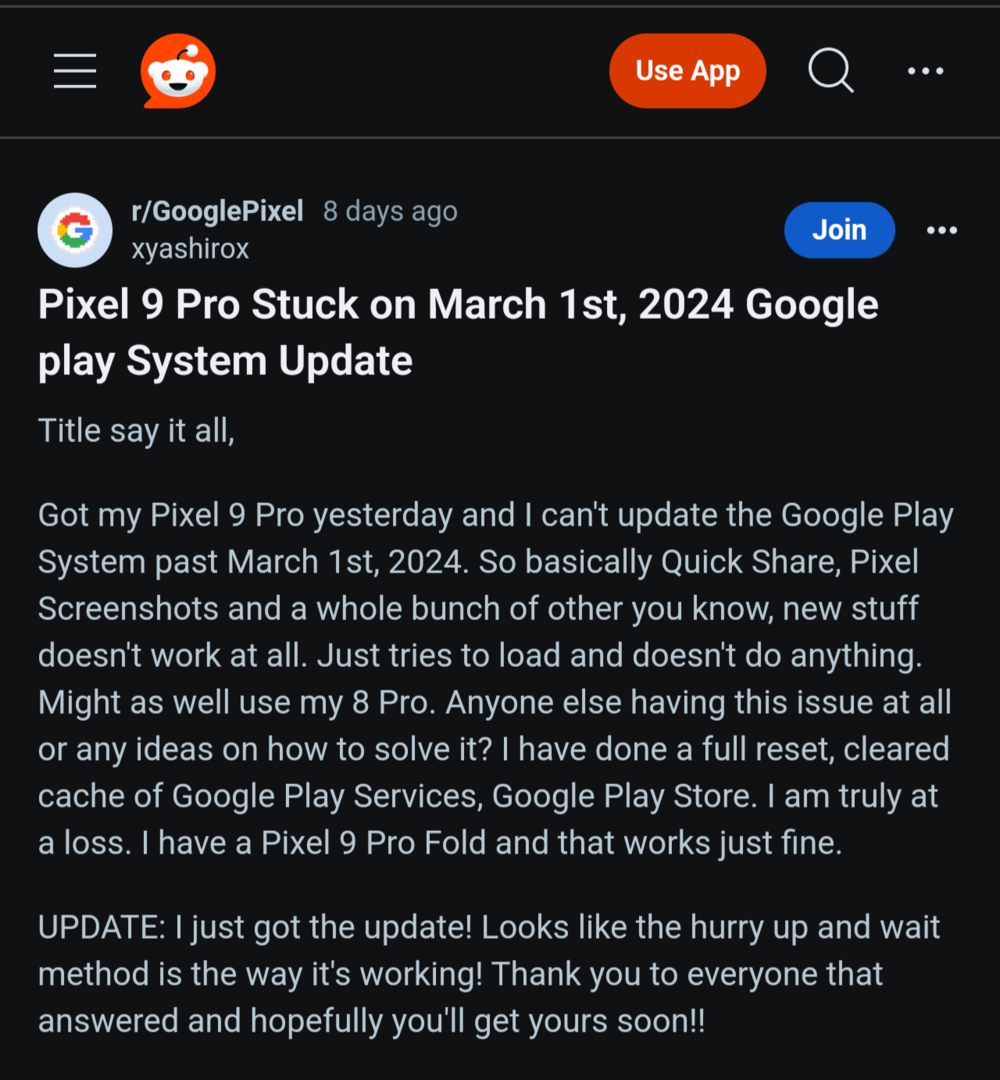This screenshot has height=1080, width=1000.
Task: Tap the Use App button
Action: [687, 71]
